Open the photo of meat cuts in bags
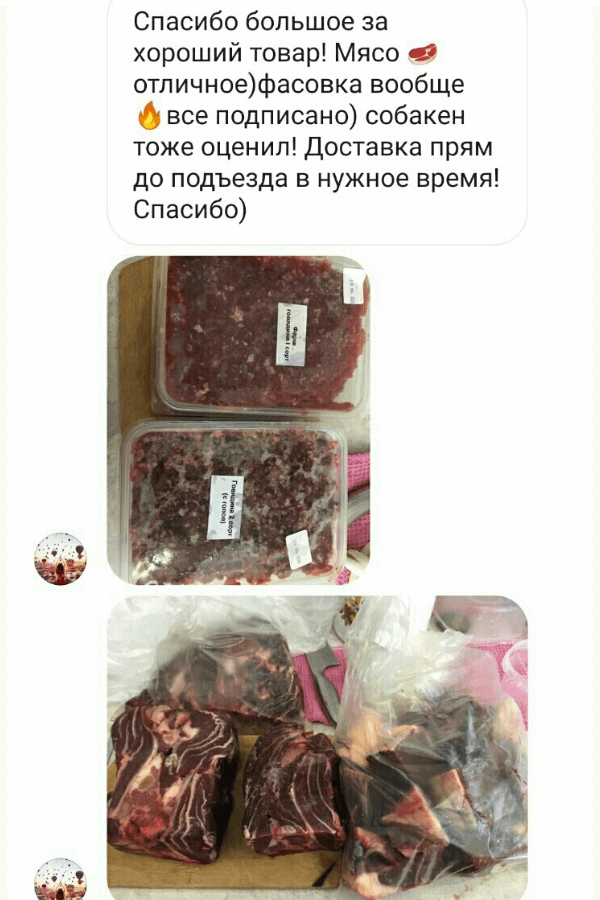 point(317,745)
